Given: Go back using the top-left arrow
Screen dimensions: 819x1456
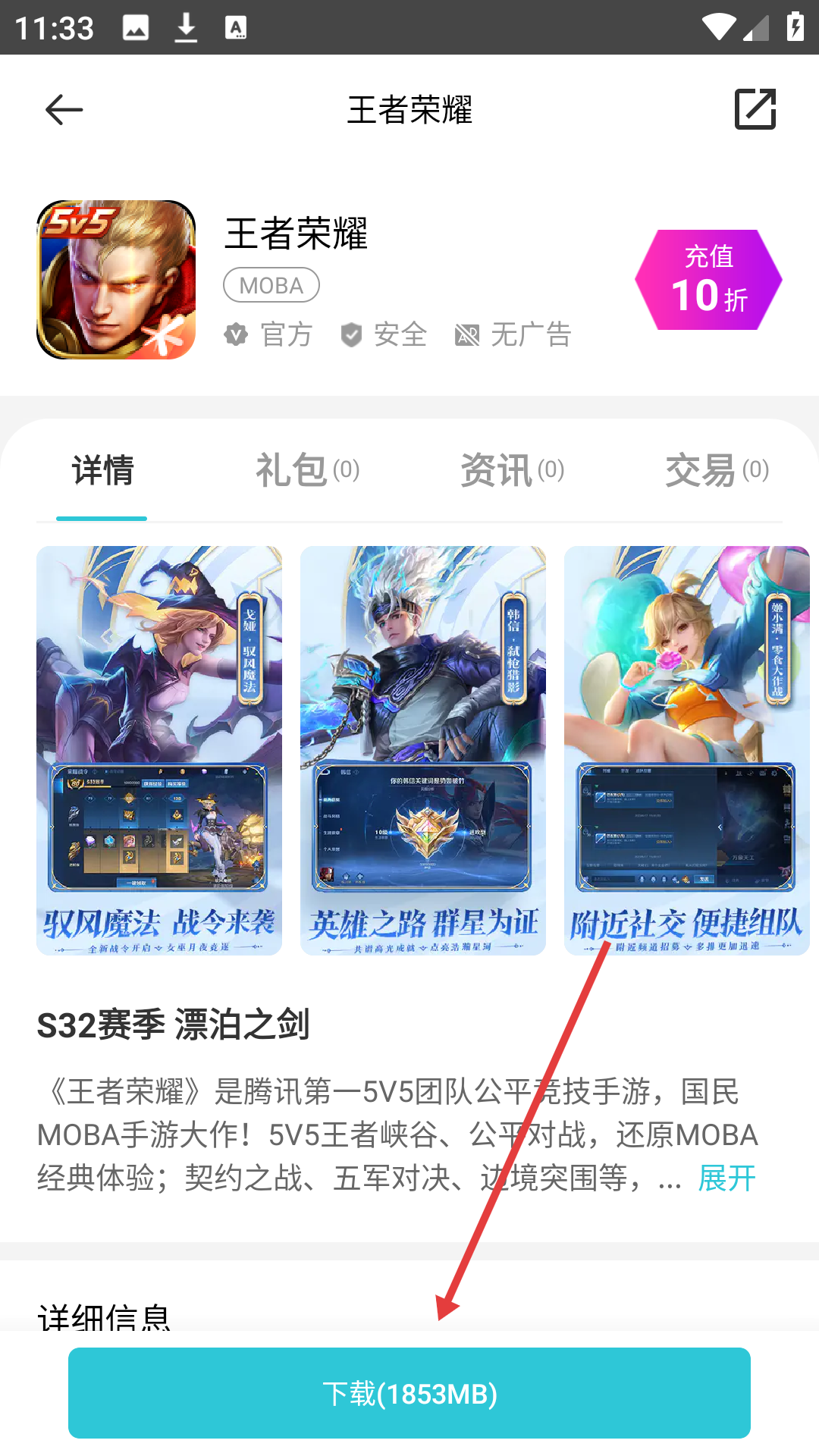Looking at the screenshot, I should [64, 110].
